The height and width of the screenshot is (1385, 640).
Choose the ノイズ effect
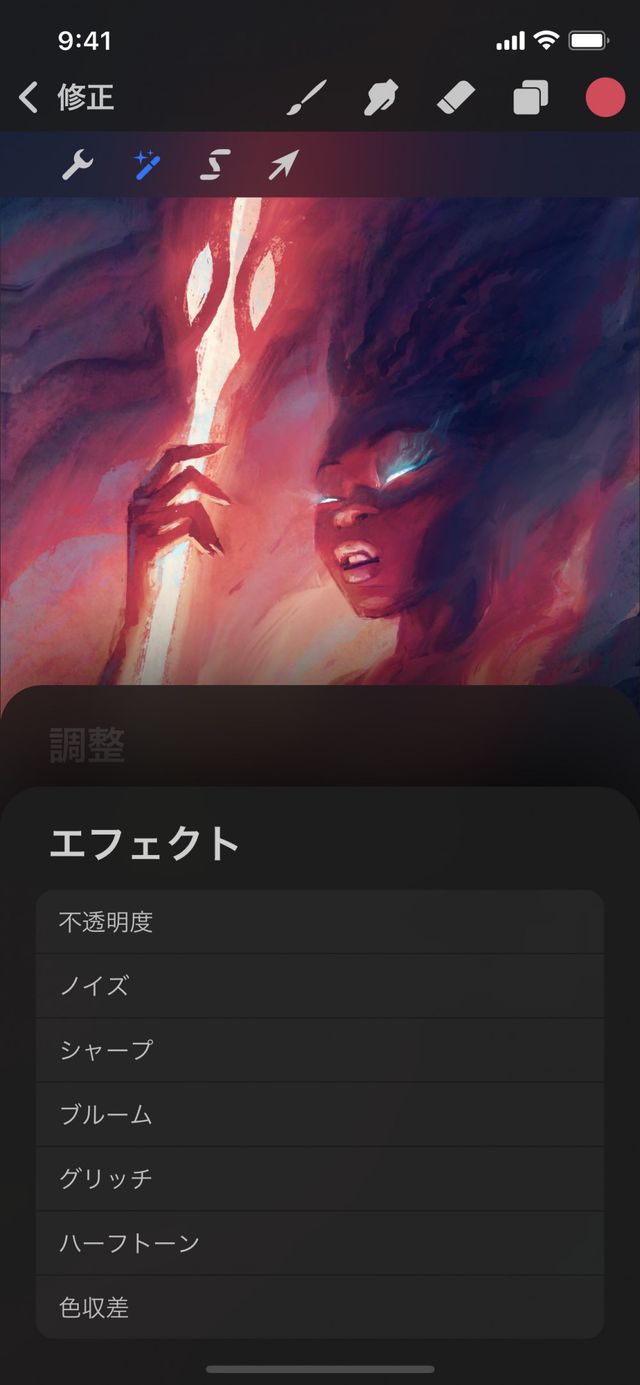click(x=320, y=986)
